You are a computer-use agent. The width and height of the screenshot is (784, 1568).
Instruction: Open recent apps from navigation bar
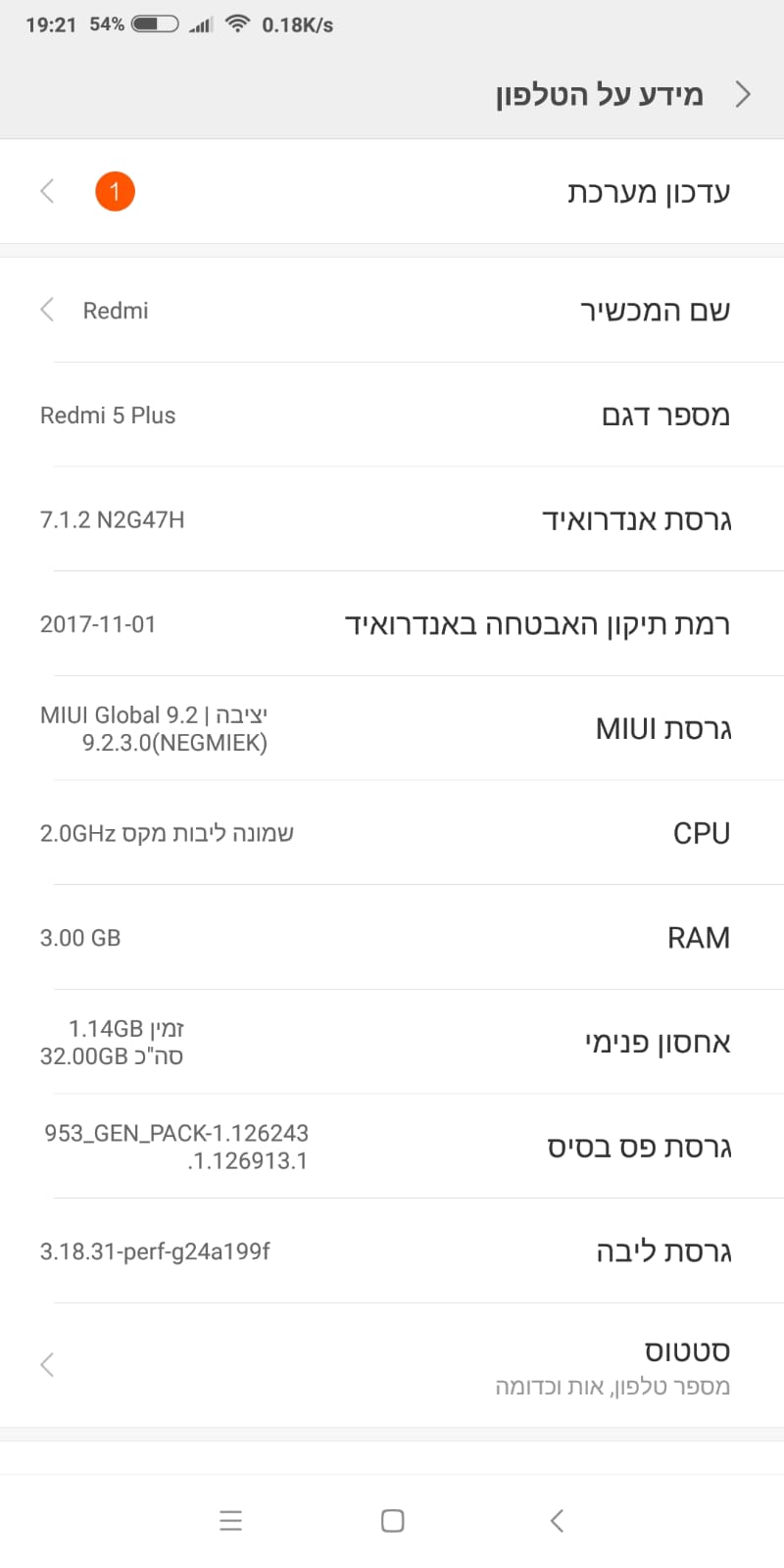[x=230, y=1520]
